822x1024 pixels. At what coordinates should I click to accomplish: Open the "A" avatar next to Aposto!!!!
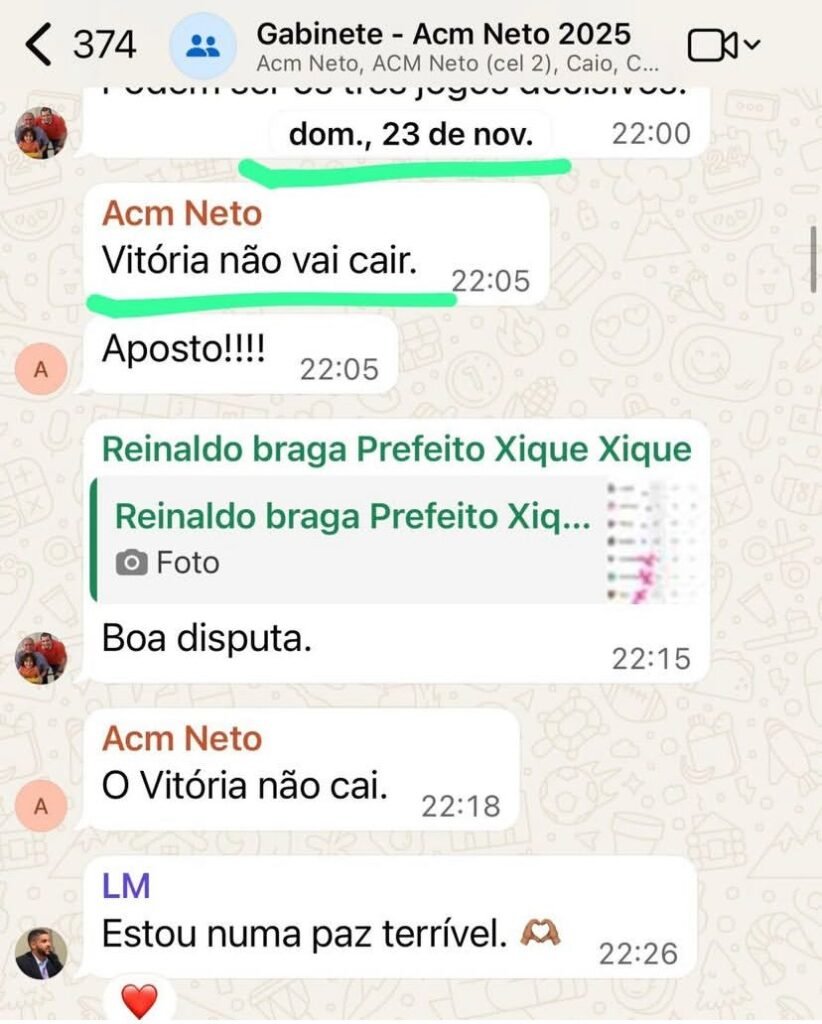41,370
